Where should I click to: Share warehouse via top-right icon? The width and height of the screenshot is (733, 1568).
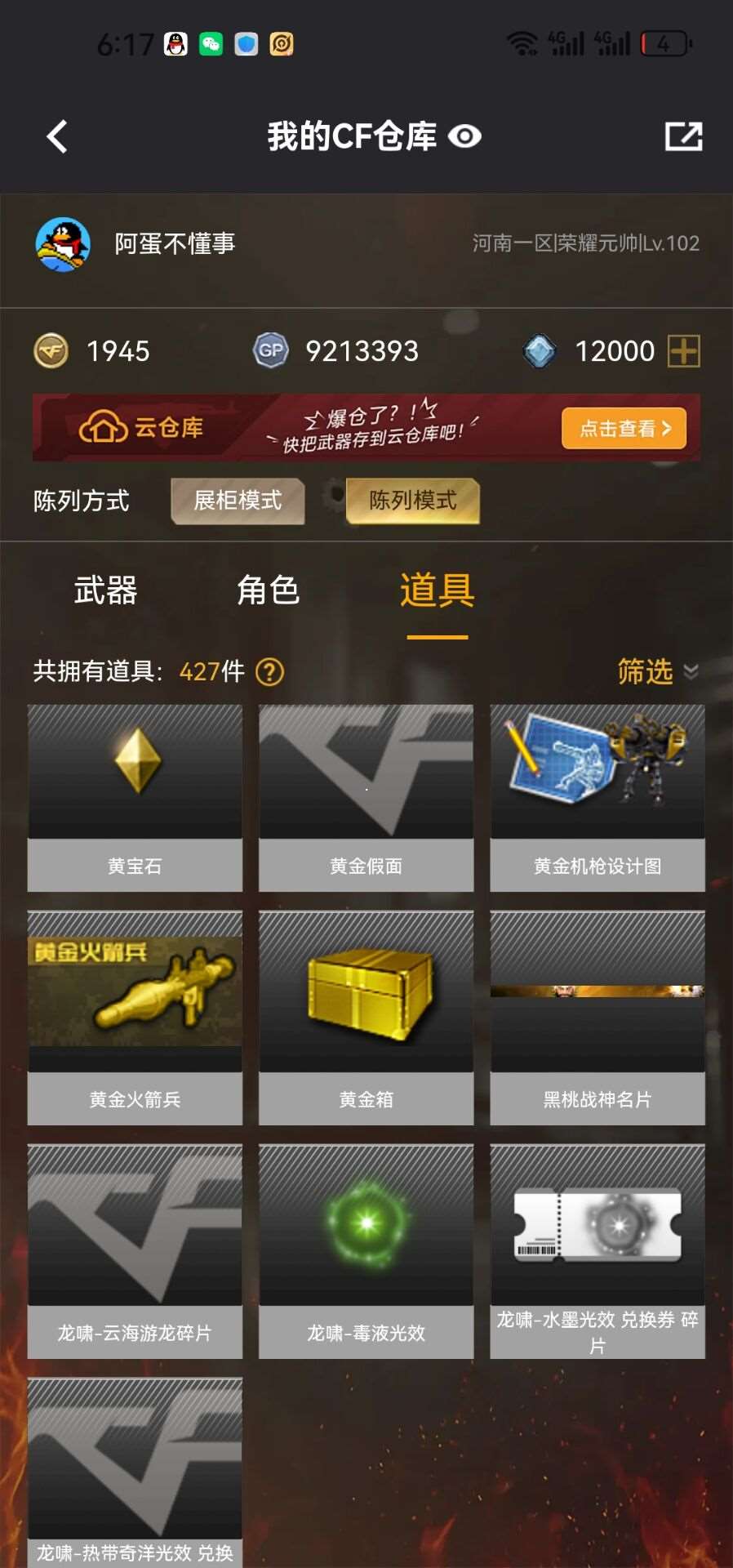(x=683, y=136)
